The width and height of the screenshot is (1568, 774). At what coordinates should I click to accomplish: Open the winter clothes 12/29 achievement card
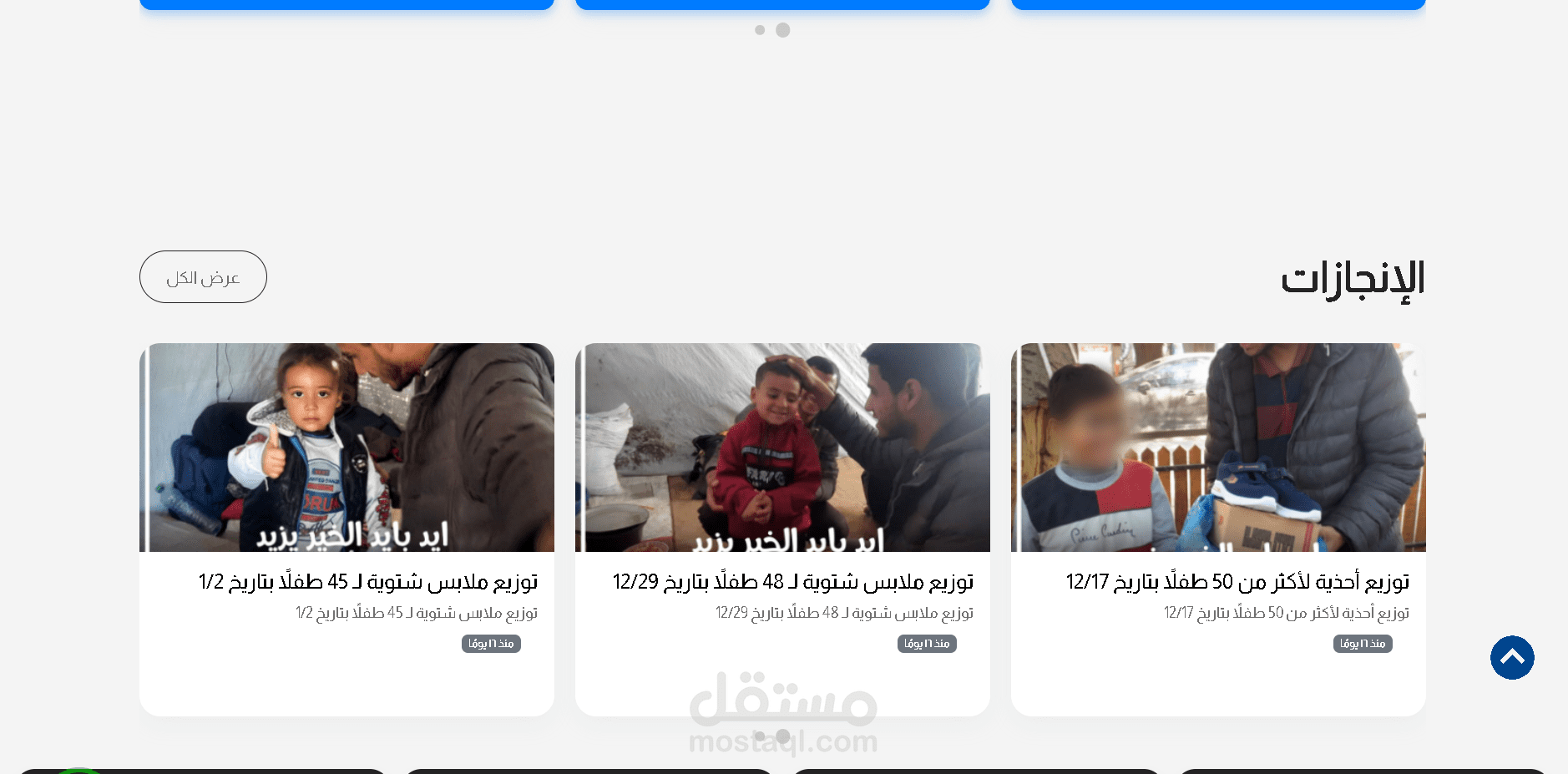pyautogui.click(x=782, y=529)
